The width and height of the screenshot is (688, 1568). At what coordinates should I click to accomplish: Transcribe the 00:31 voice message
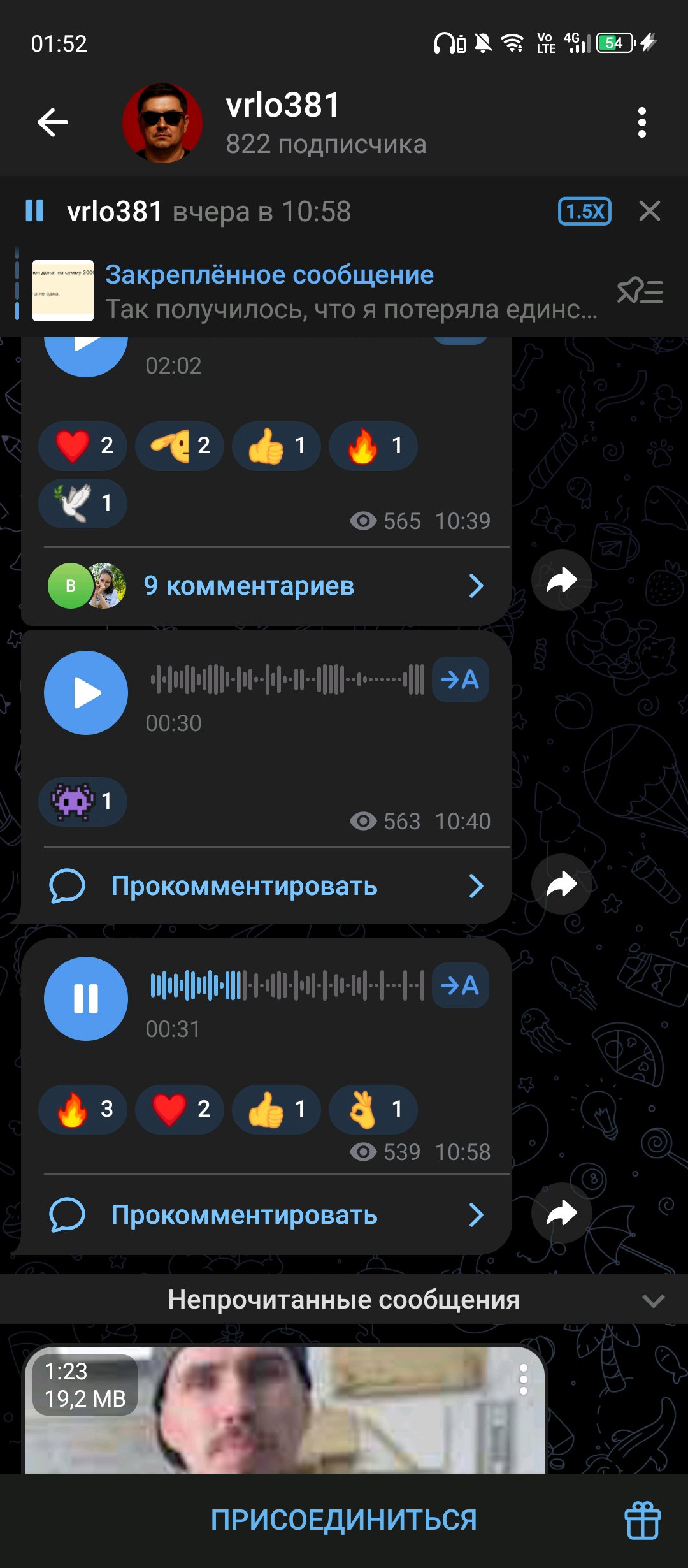coord(461,986)
